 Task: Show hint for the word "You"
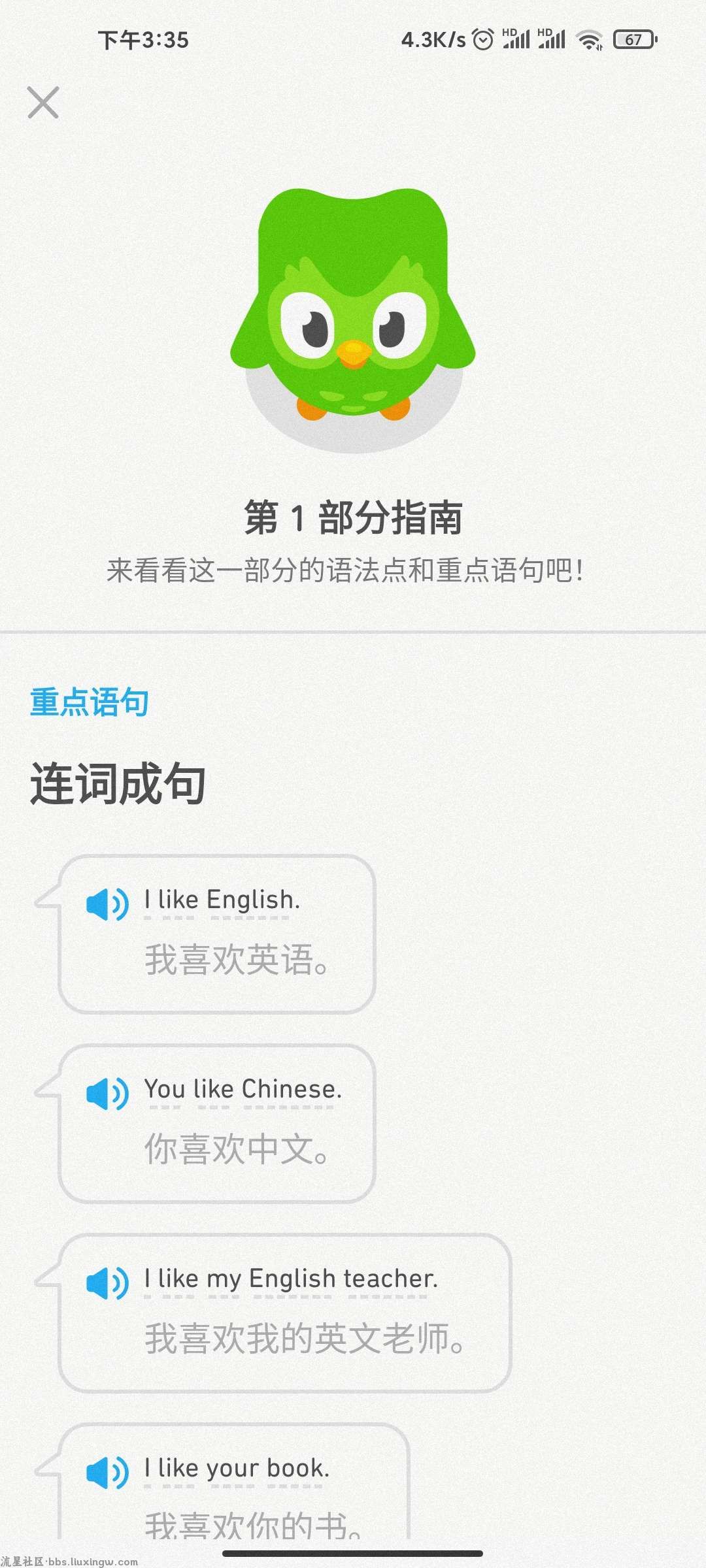coord(165,1090)
